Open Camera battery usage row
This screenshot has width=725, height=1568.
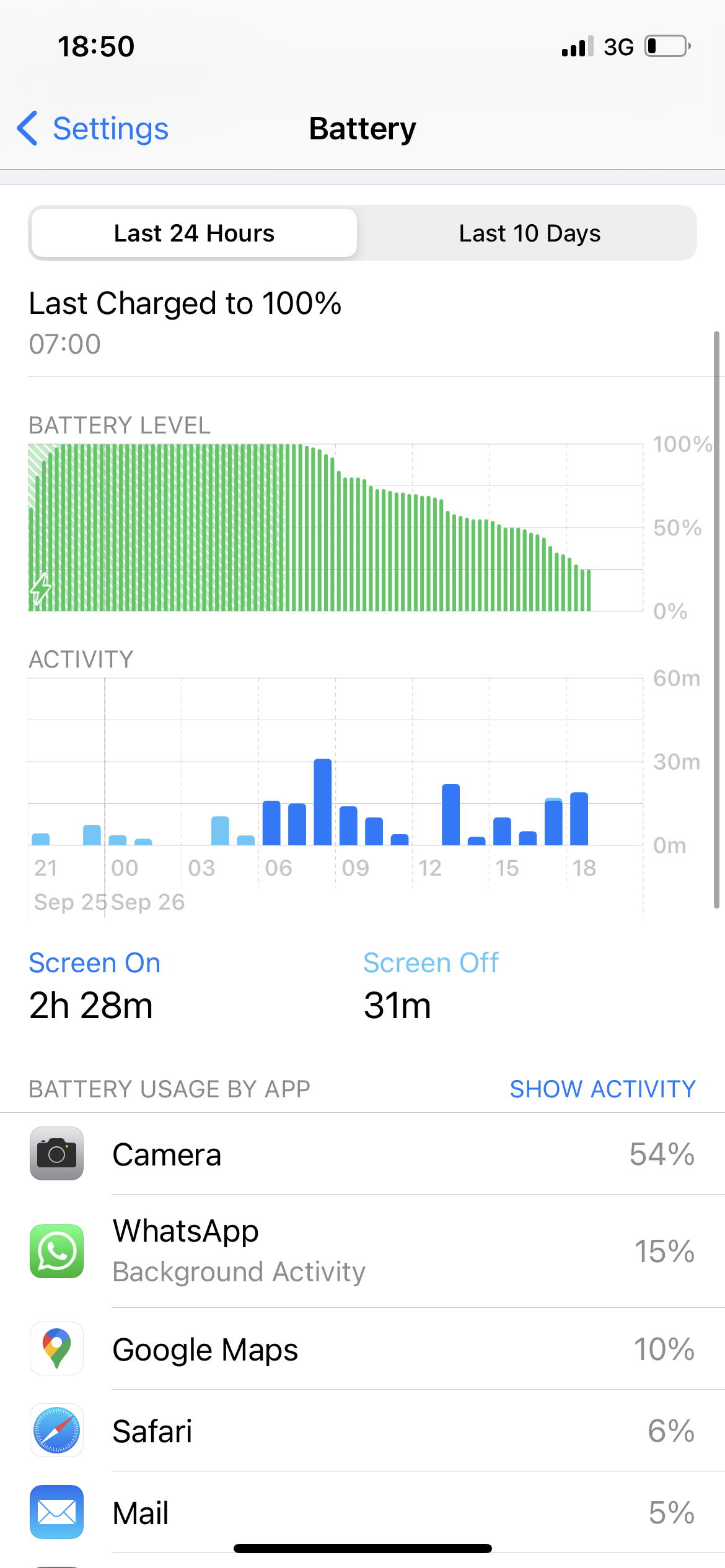point(362,1154)
